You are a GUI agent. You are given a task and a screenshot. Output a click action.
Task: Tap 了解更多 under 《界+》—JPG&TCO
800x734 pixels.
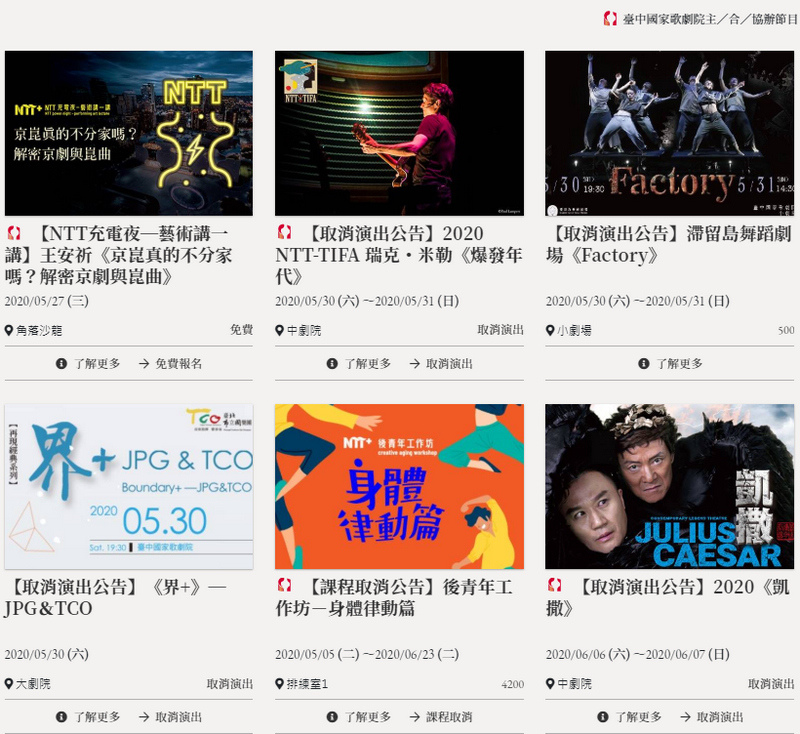[89, 717]
